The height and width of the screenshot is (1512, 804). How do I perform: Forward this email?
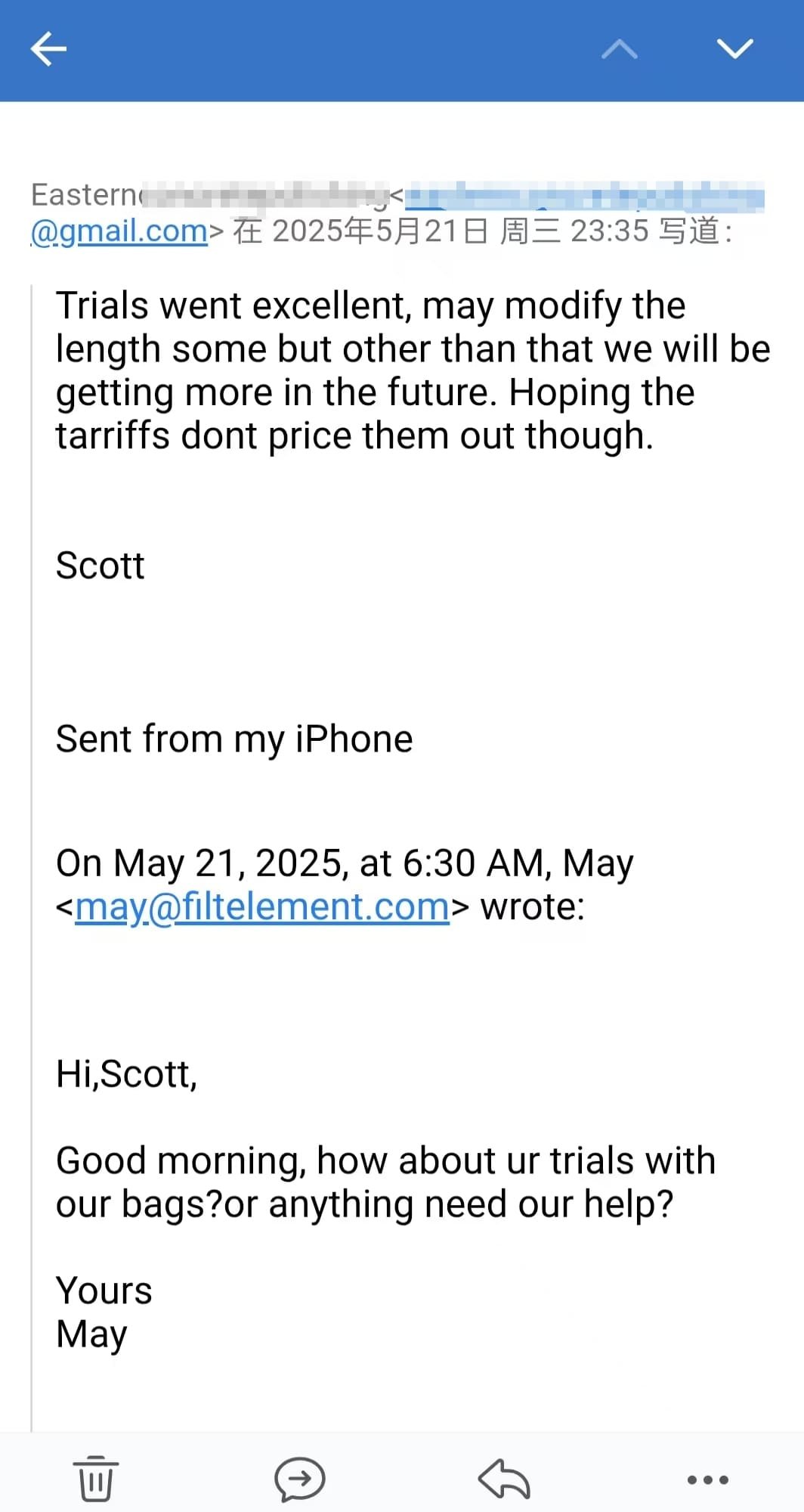pos(299,1478)
